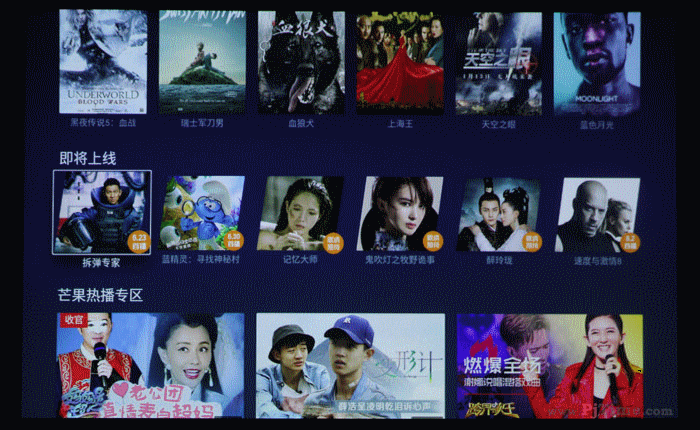
Task: Open upcoming film 拆弹专家
Action: 102,212
